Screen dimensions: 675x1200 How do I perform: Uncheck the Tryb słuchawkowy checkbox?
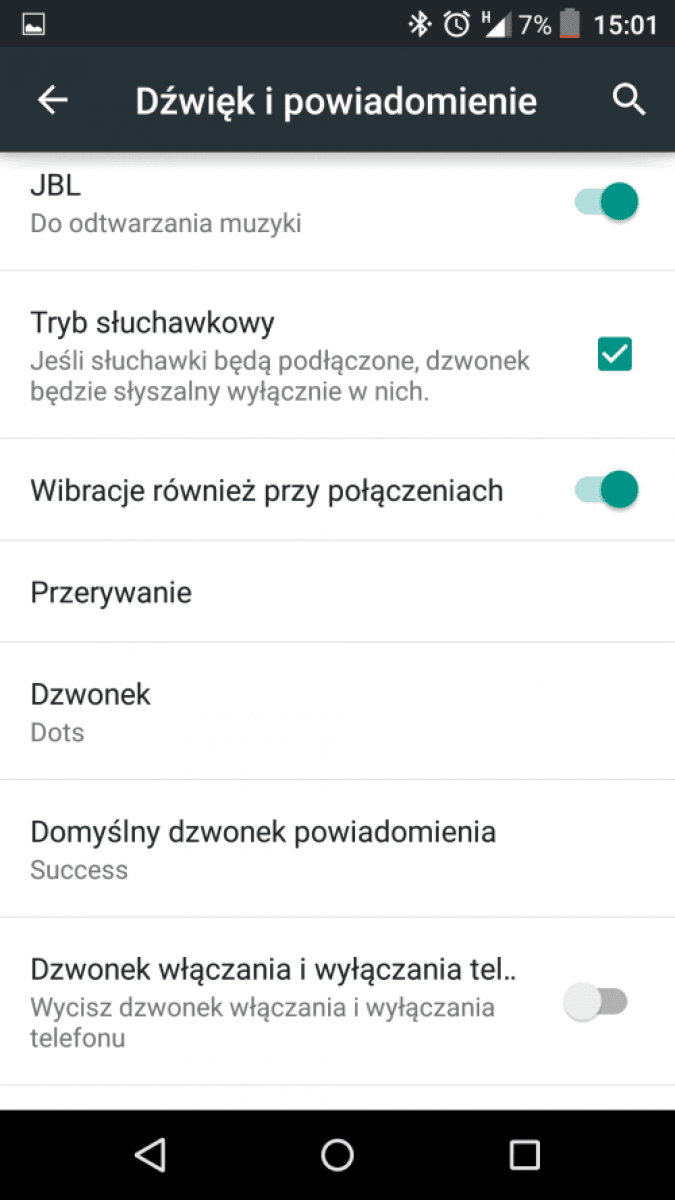click(614, 354)
